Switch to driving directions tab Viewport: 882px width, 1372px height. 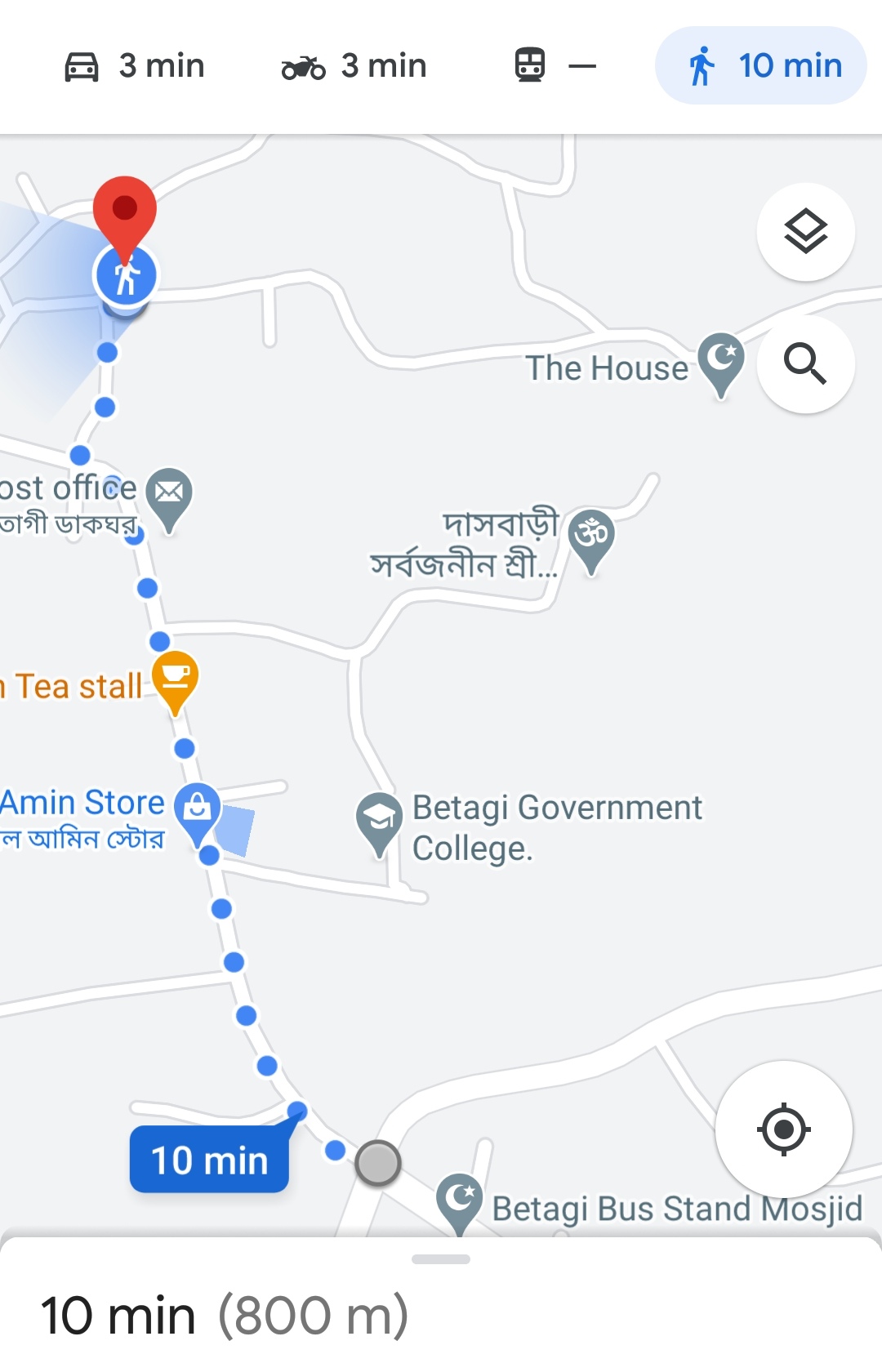pos(135,66)
